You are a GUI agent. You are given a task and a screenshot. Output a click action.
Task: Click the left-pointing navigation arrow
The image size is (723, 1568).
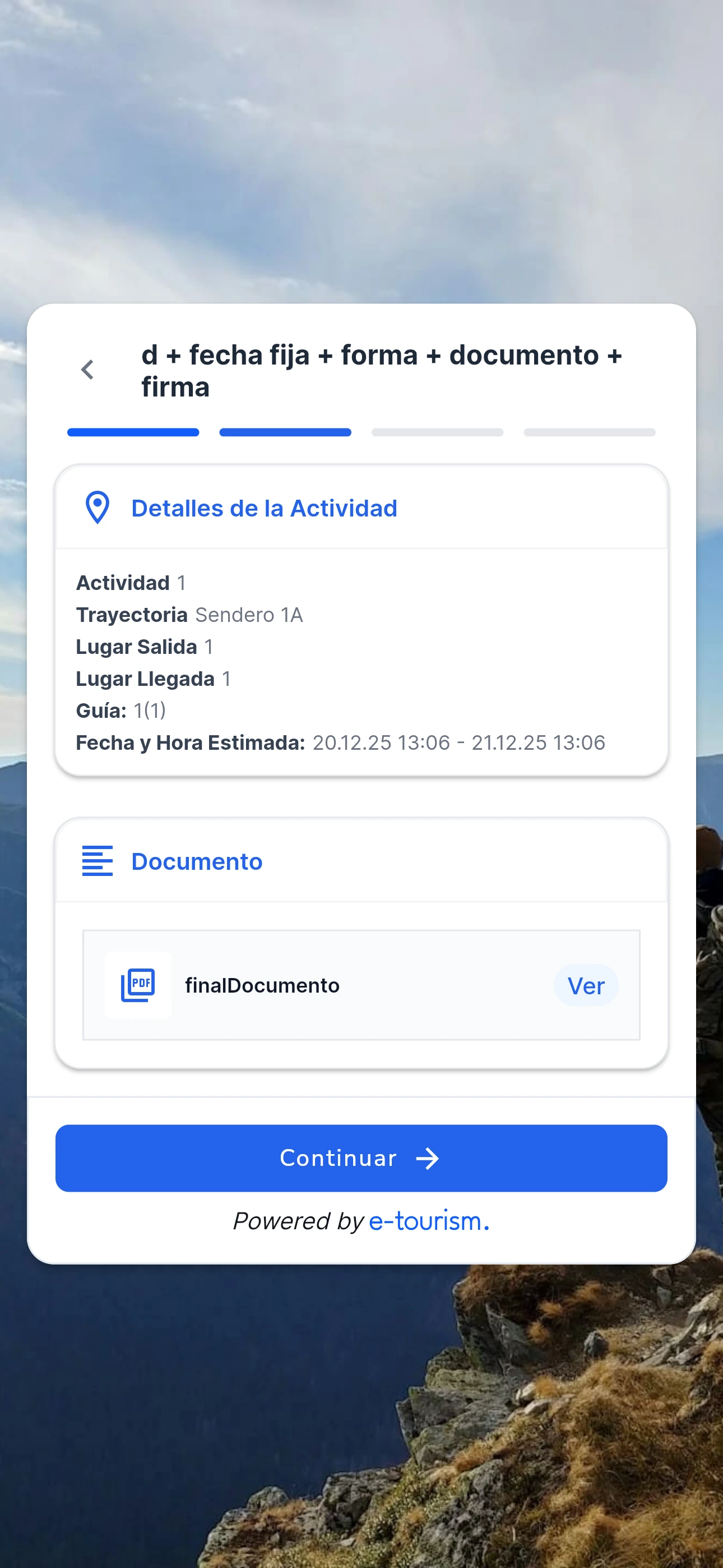(87, 370)
